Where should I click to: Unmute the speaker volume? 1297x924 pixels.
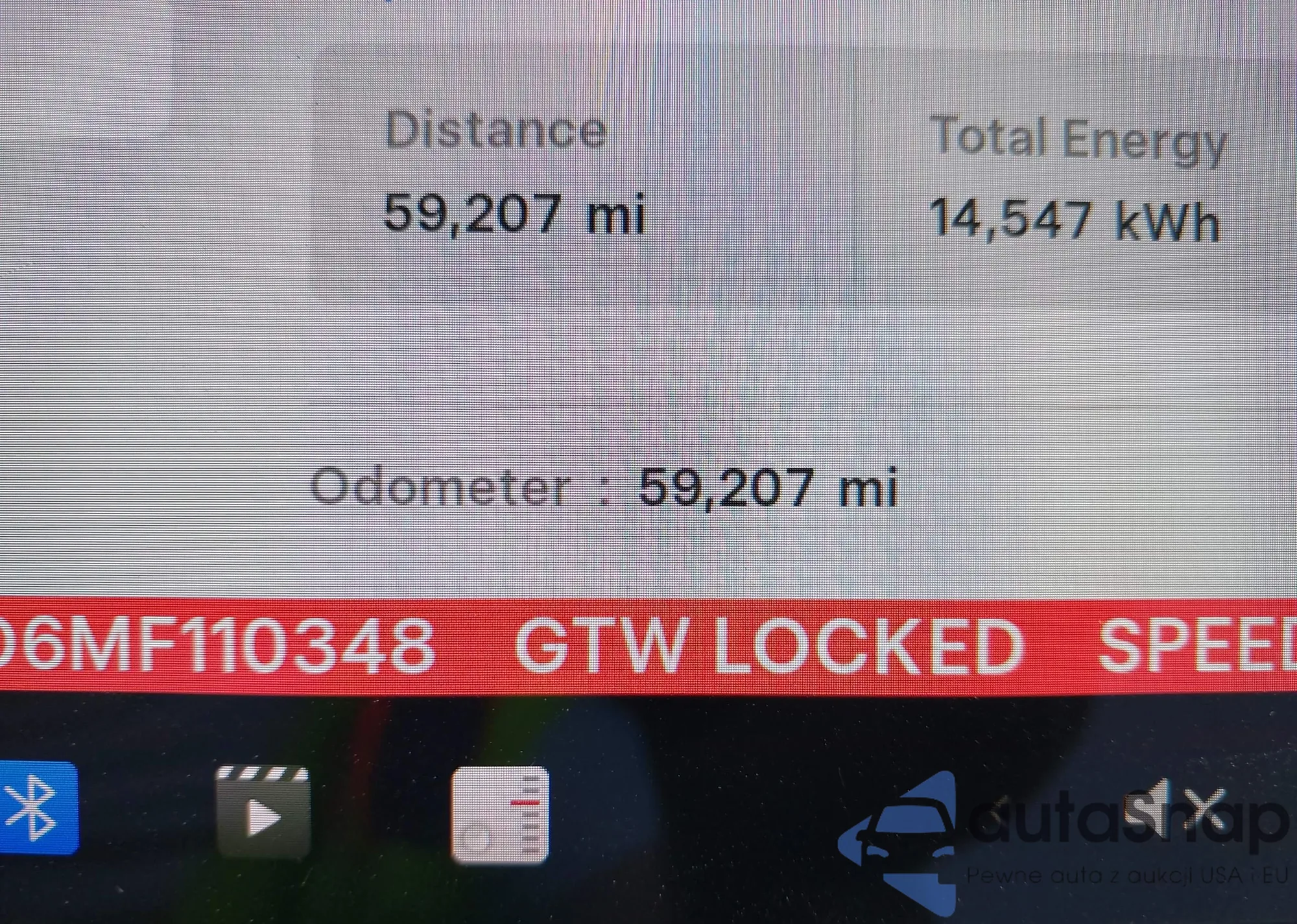(1175, 808)
